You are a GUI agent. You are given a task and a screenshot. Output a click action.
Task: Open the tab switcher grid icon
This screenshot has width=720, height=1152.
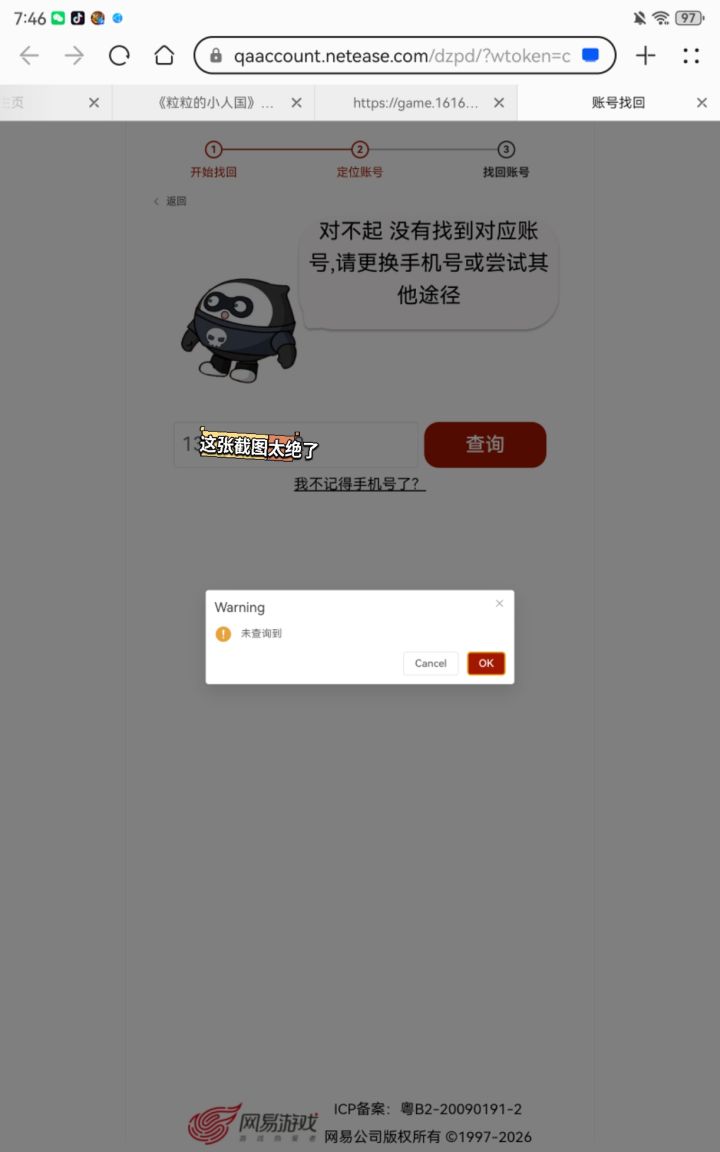click(x=691, y=55)
